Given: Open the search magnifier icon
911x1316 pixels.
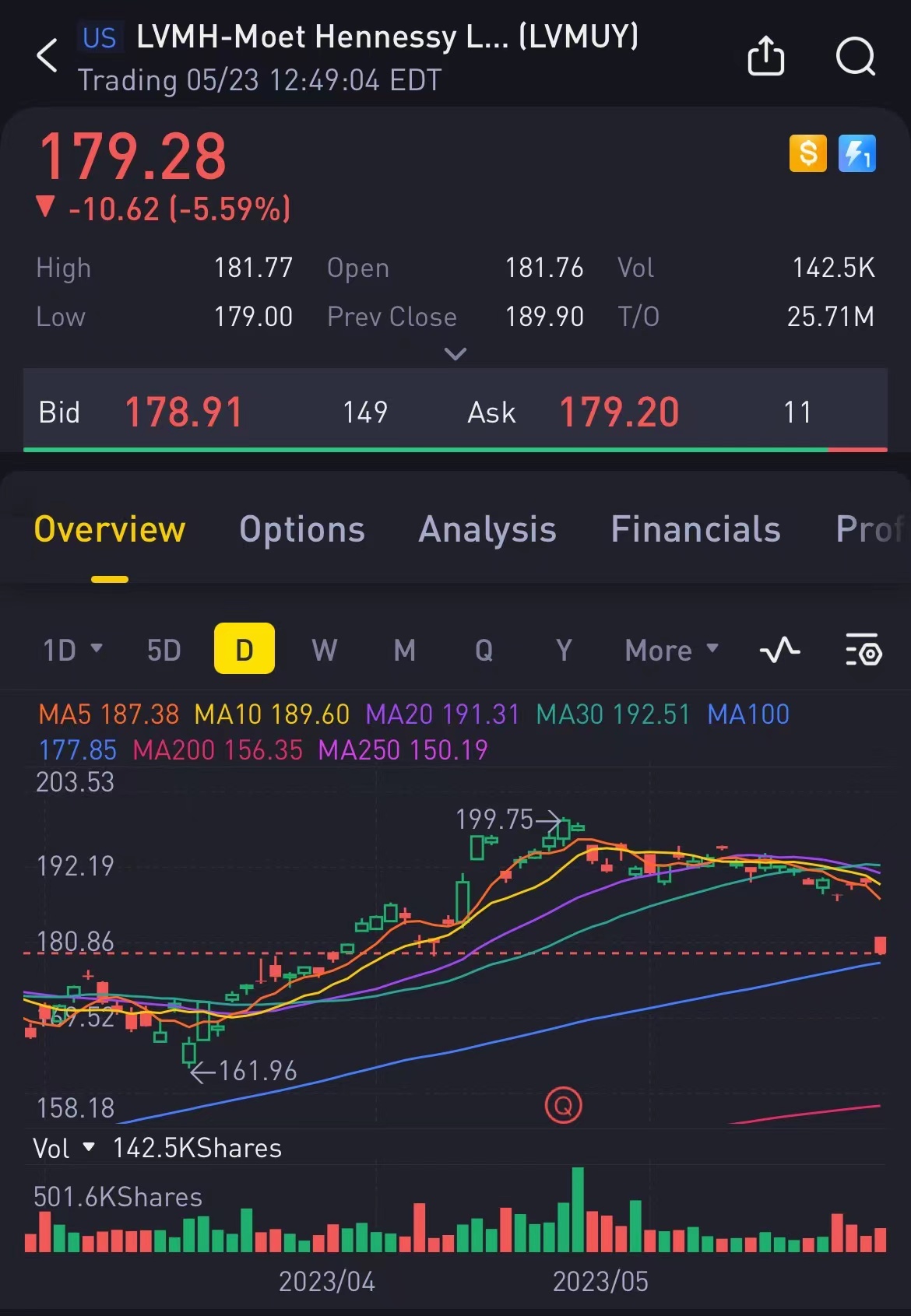Looking at the screenshot, I should (855, 56).
